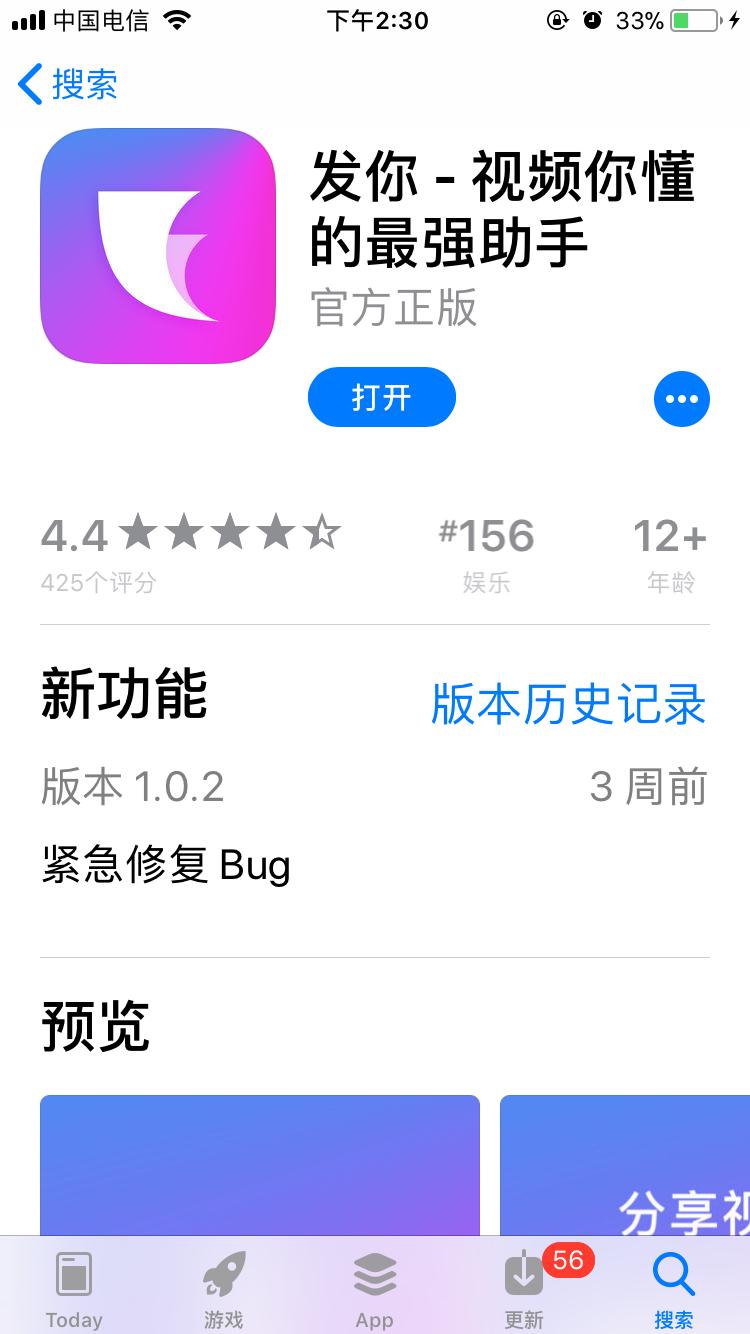Tap the App stack icon in tab bar
750x1334 pixels.
373,1275
